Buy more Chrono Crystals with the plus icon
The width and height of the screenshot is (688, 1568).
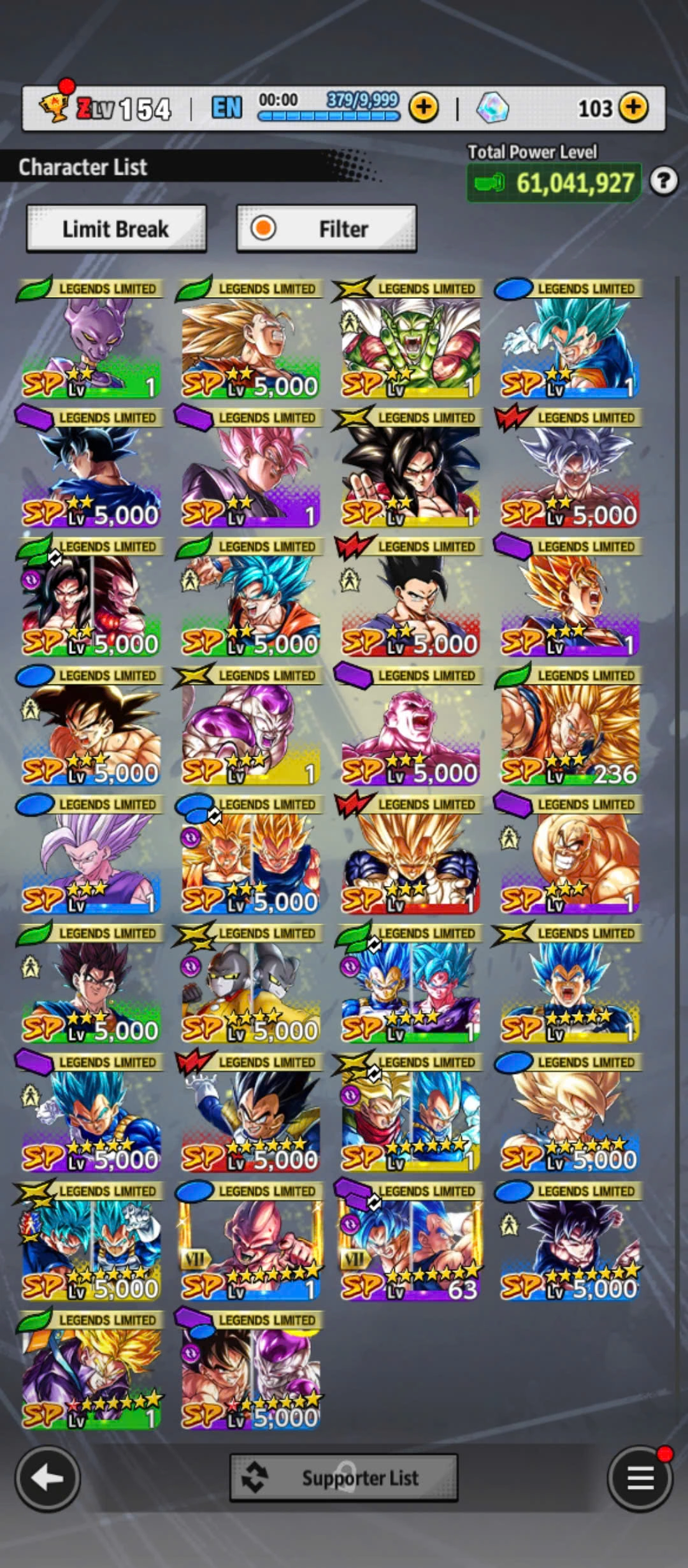pos(633,108)
